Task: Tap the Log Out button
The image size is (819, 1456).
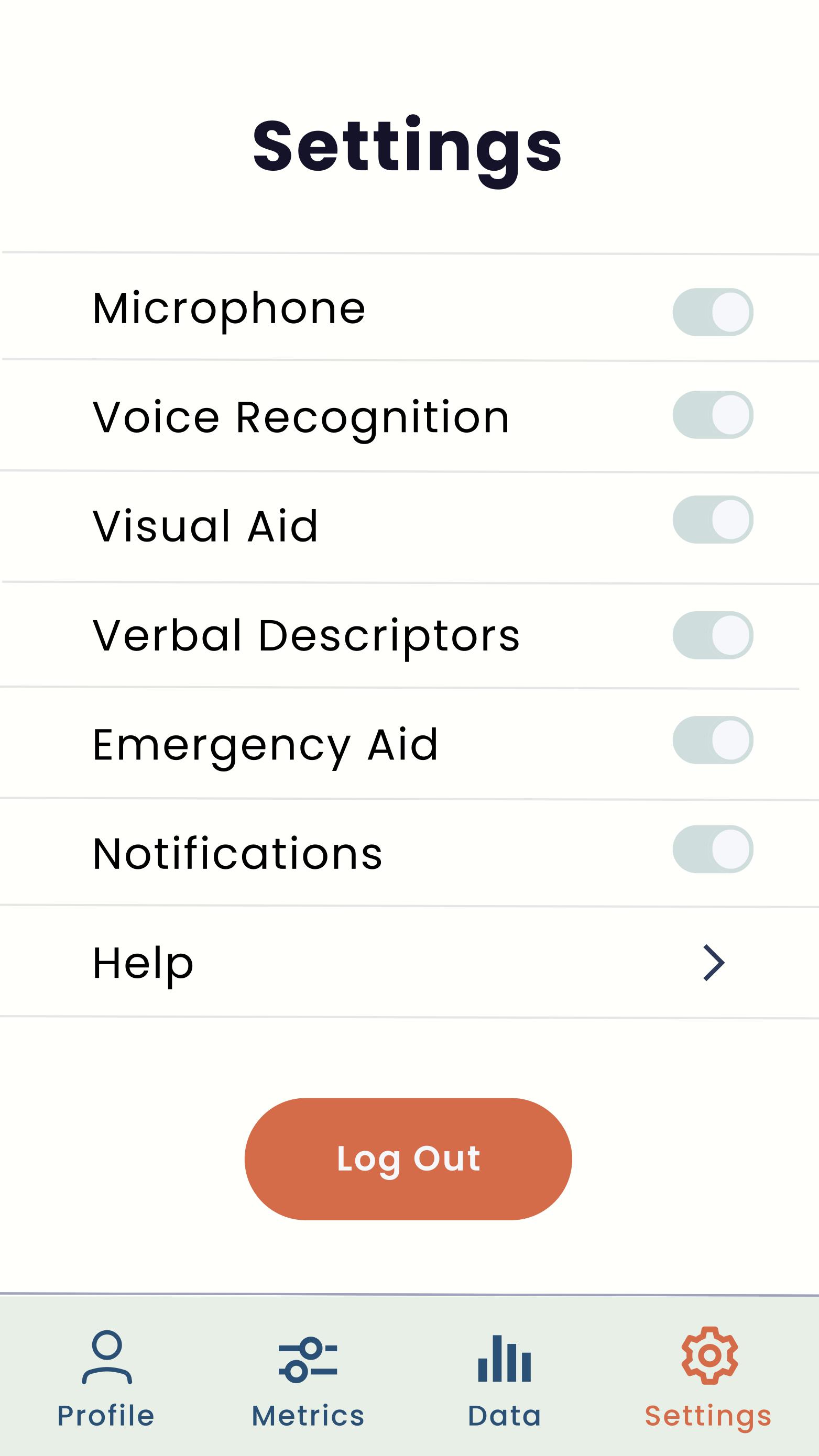Action: point(408,1159)
